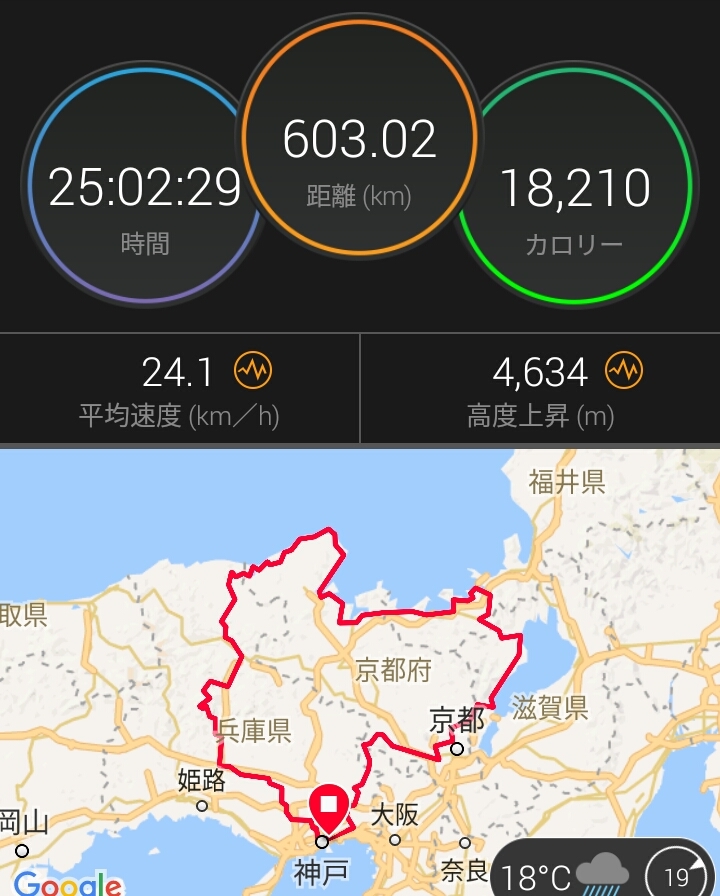Open the average speed chart icon
Viewport: 720px width, 896px height.
(253, 372)
